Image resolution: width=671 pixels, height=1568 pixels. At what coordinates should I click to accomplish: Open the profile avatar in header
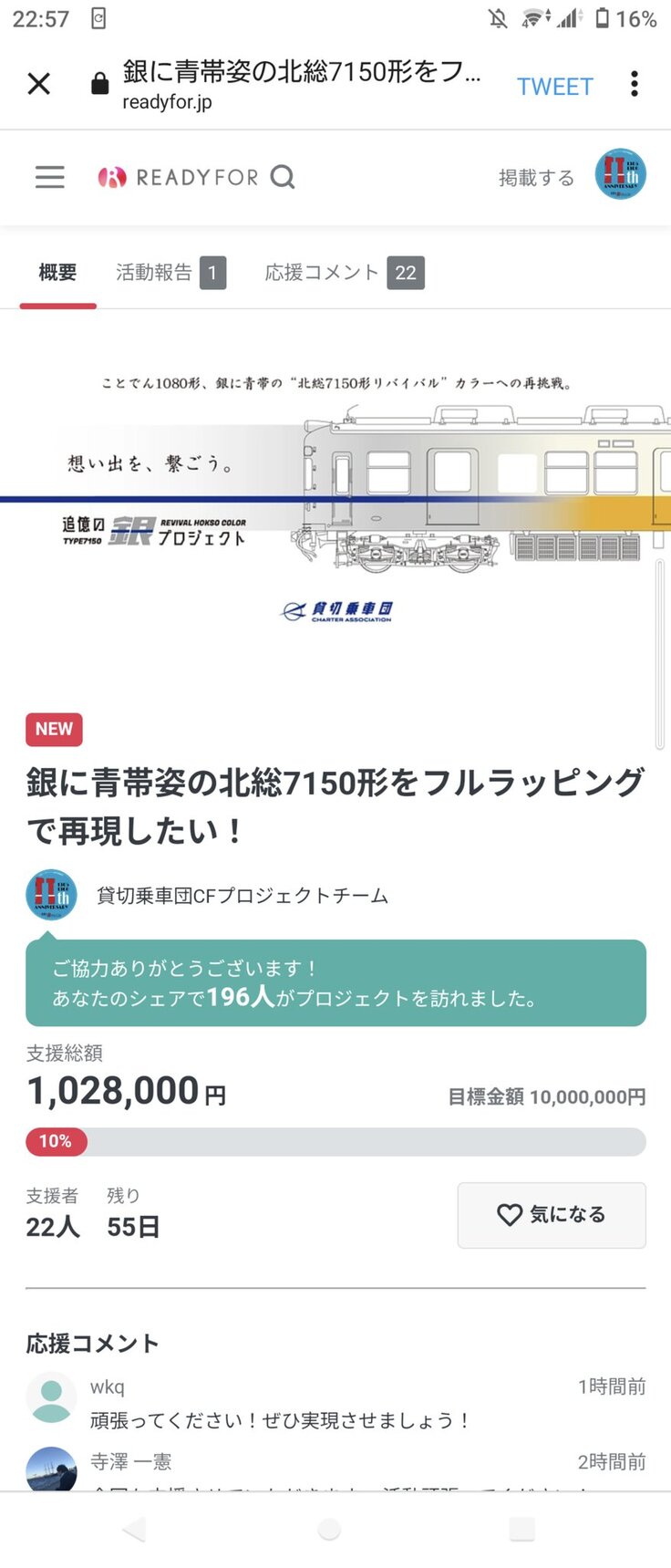point(621,174)
